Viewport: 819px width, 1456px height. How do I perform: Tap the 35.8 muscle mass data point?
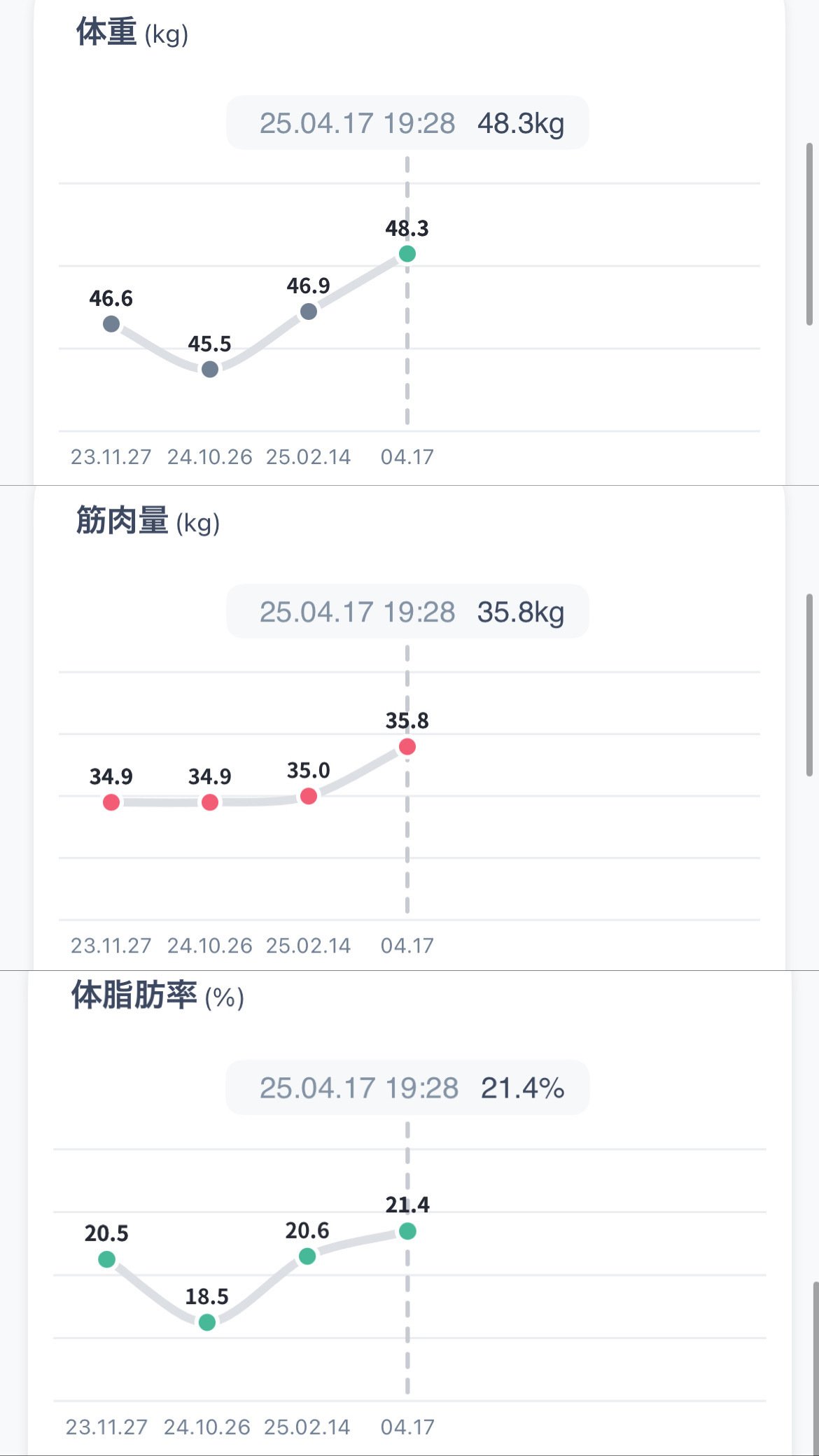407,747
